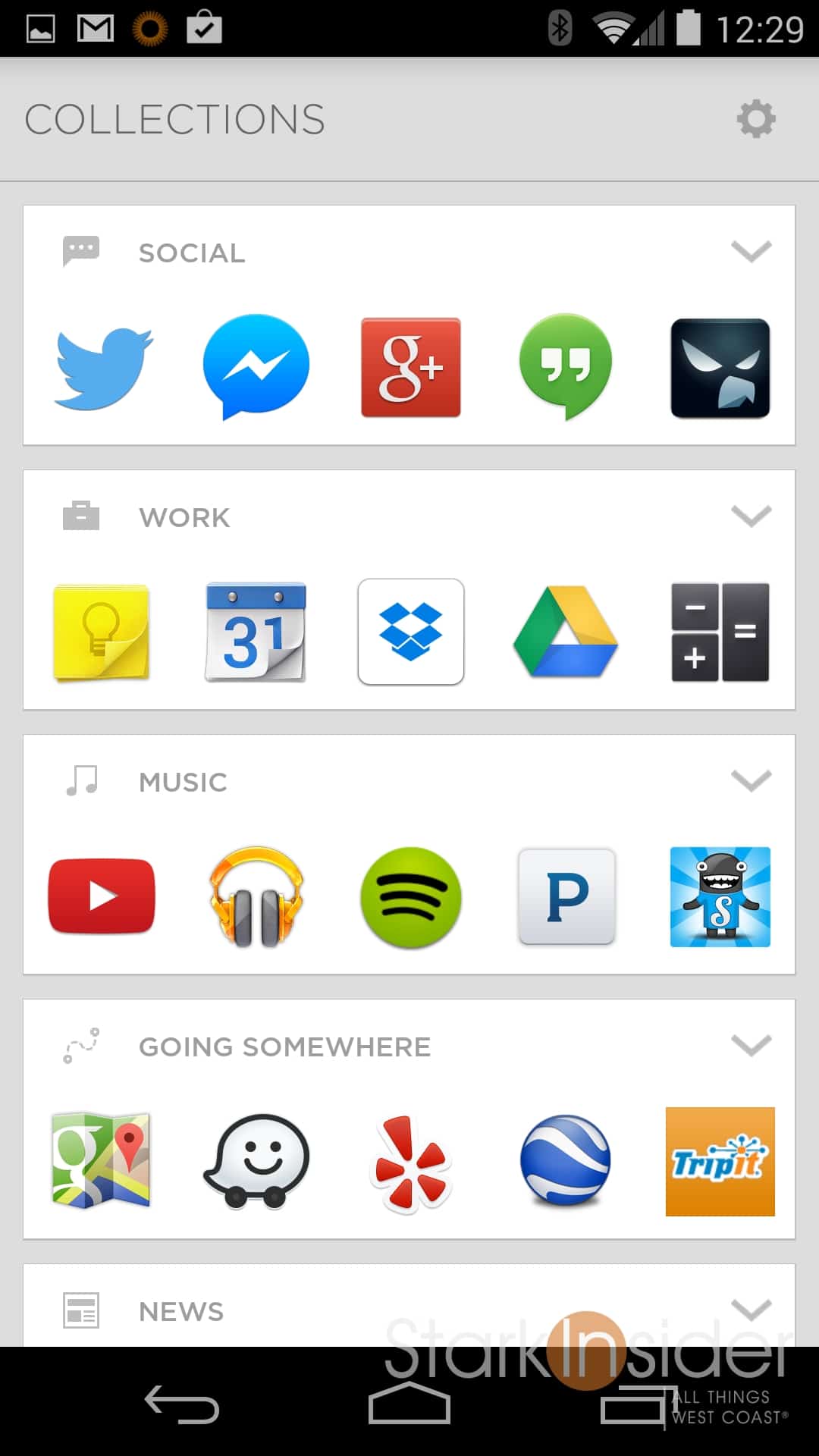Launch the Google Drive app

click(x=565, y=632)
